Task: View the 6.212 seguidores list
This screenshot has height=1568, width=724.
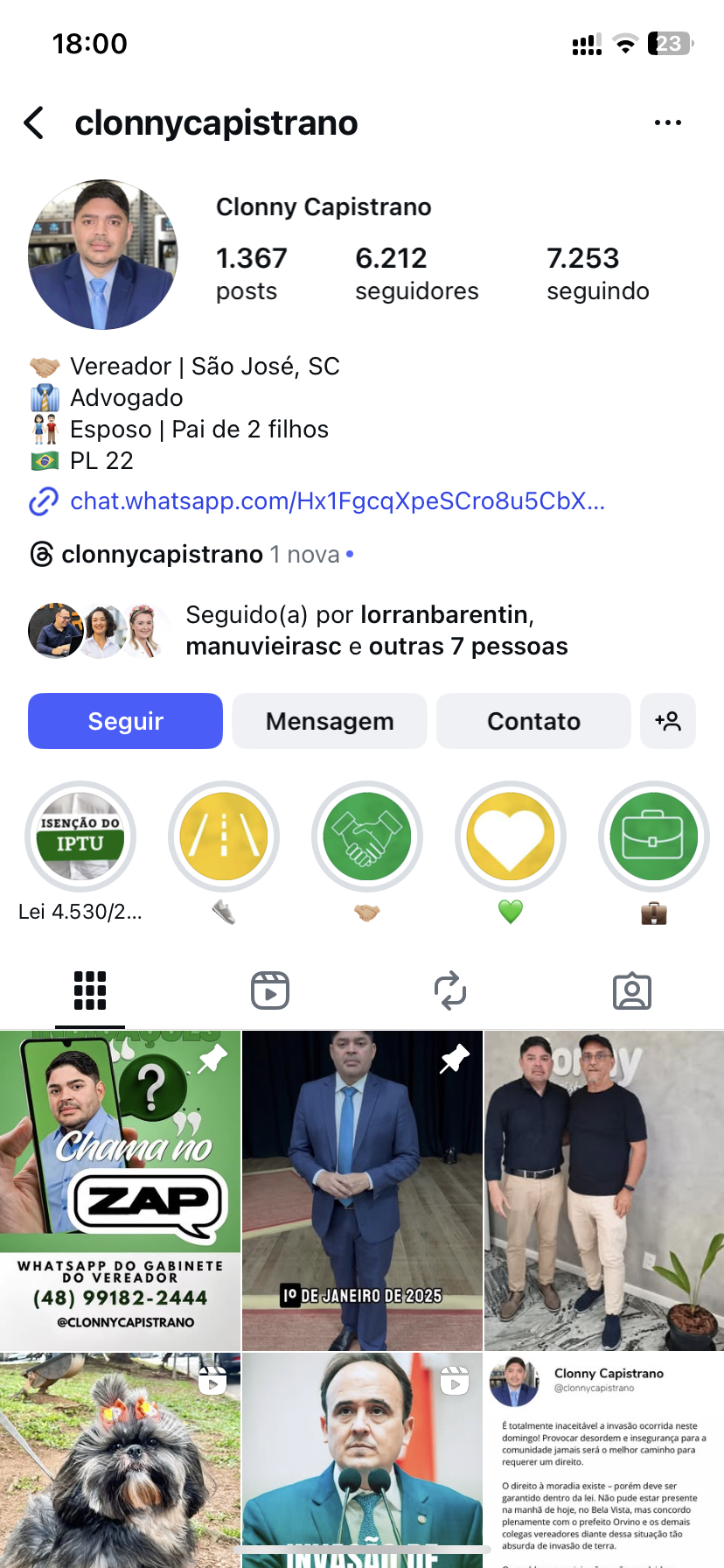Action: pyautogui.click(x=416, y=273)
